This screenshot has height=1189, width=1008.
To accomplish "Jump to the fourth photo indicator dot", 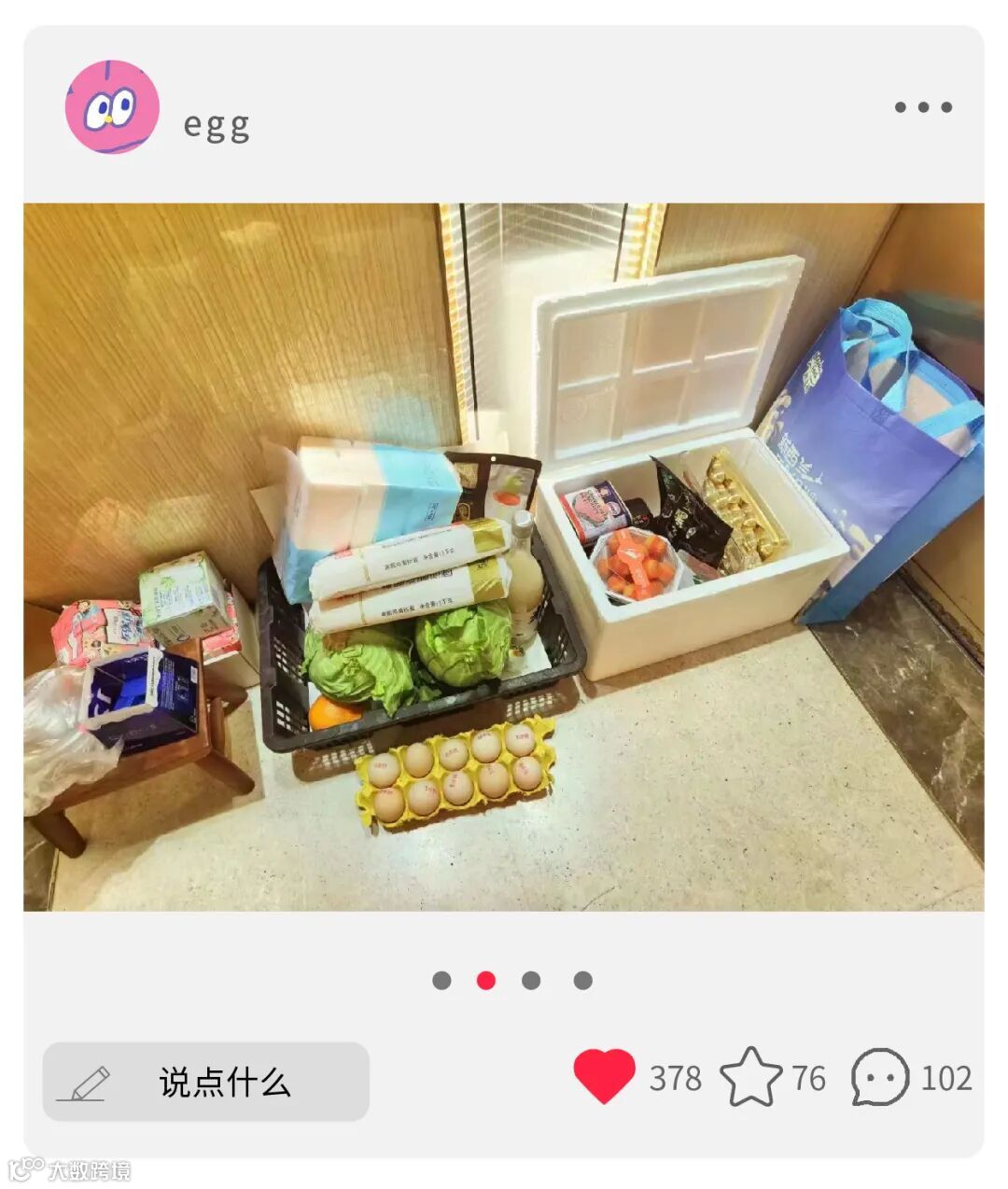I will tap(583, 980).
